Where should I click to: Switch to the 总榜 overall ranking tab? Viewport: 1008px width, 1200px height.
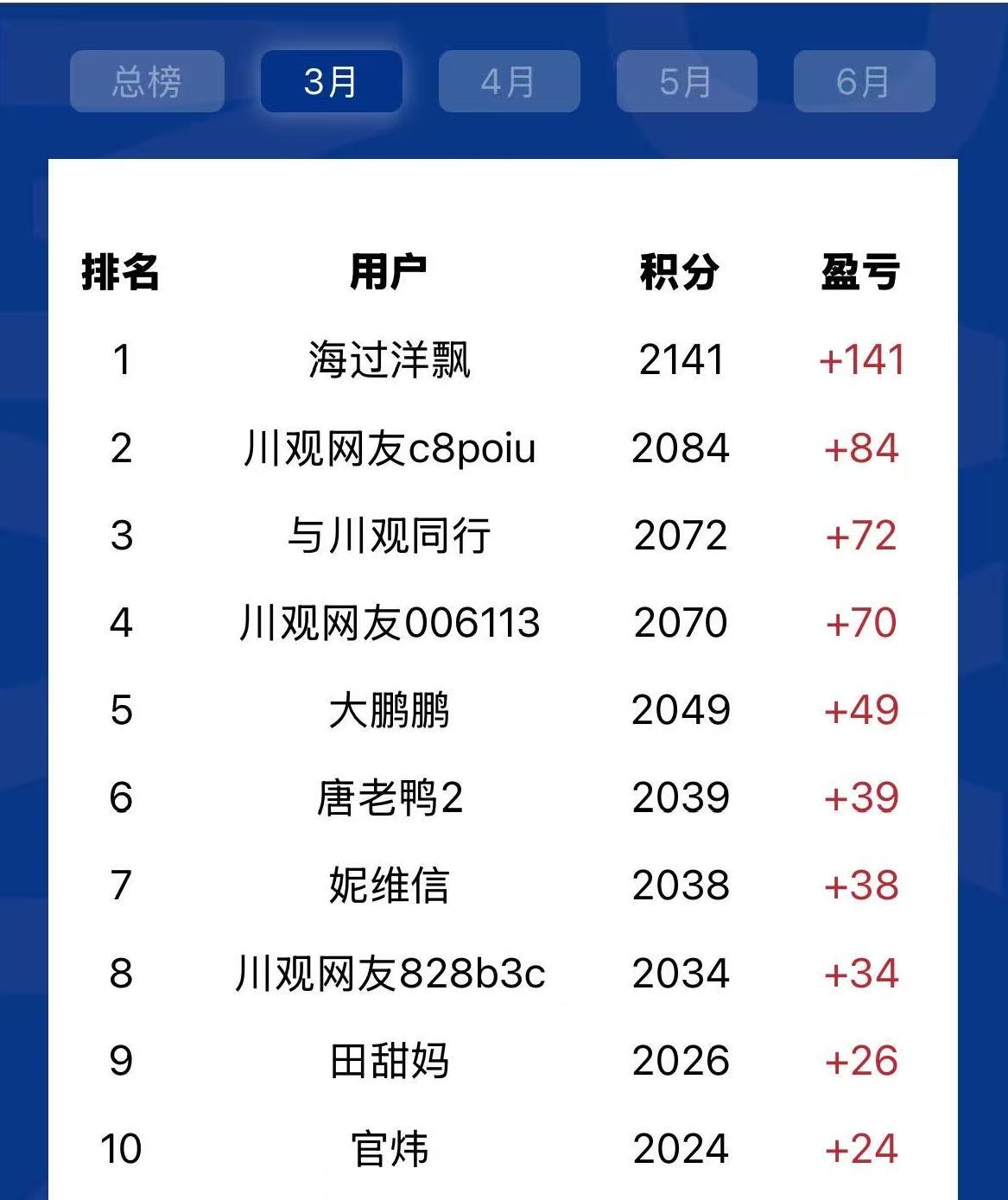click(x=147, y=82)
